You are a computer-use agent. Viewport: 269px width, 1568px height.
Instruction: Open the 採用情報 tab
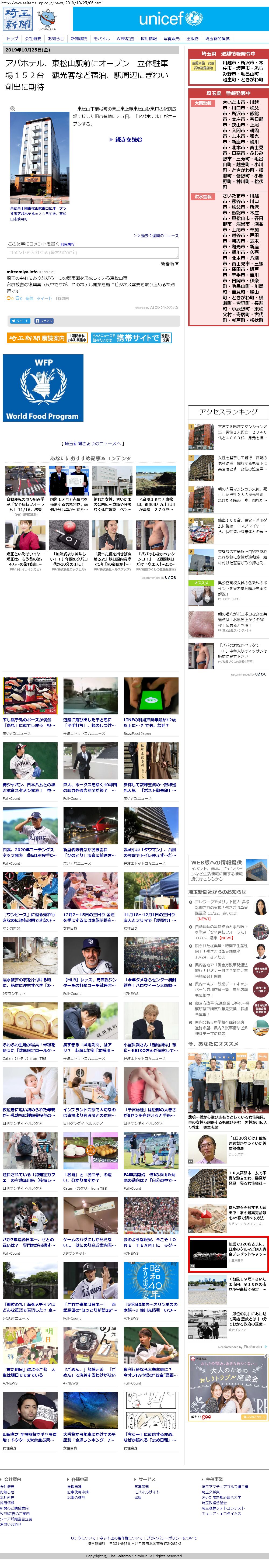click(x=148, y=39)
